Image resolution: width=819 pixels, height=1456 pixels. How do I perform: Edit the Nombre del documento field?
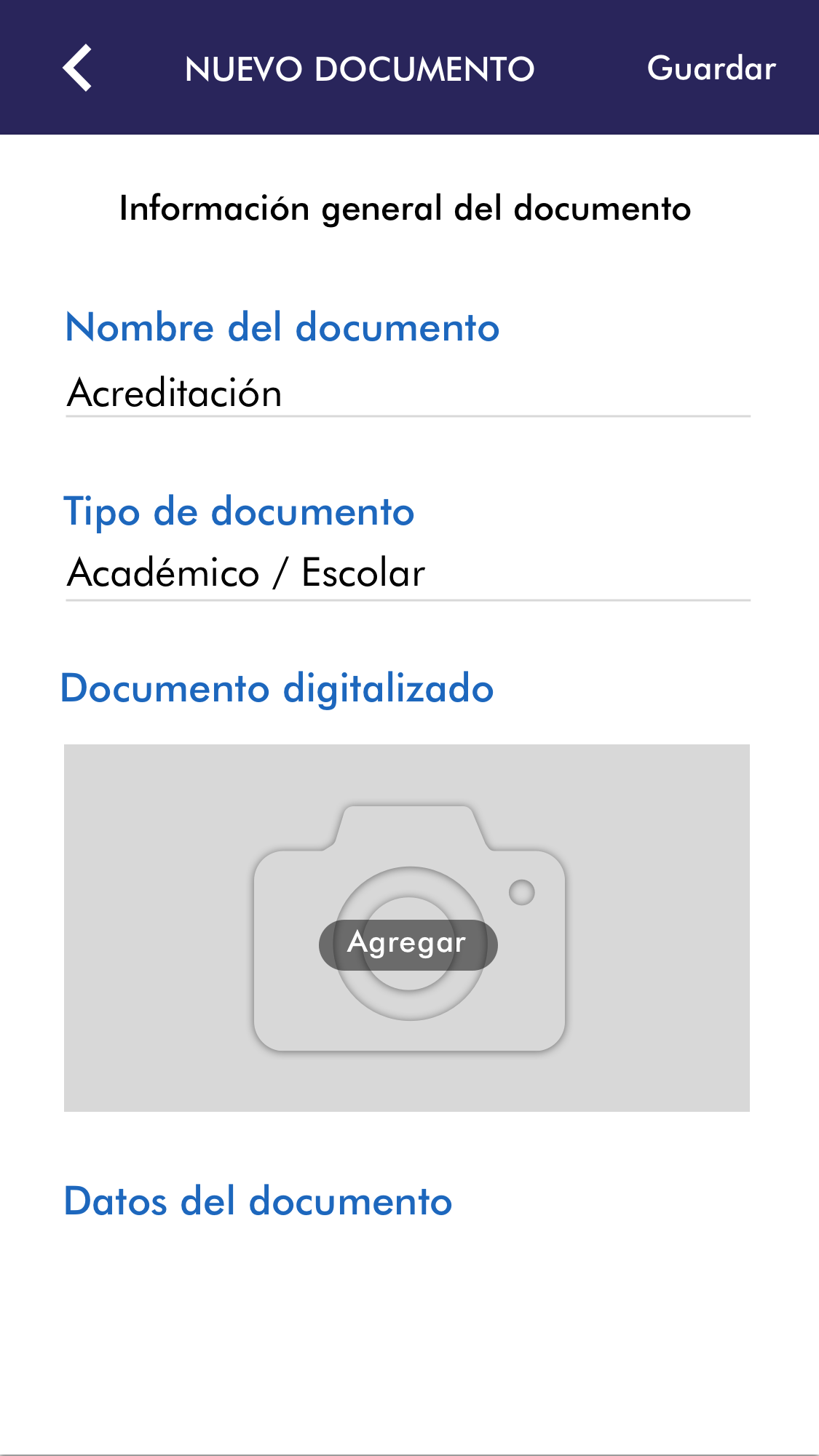point(408,393)
